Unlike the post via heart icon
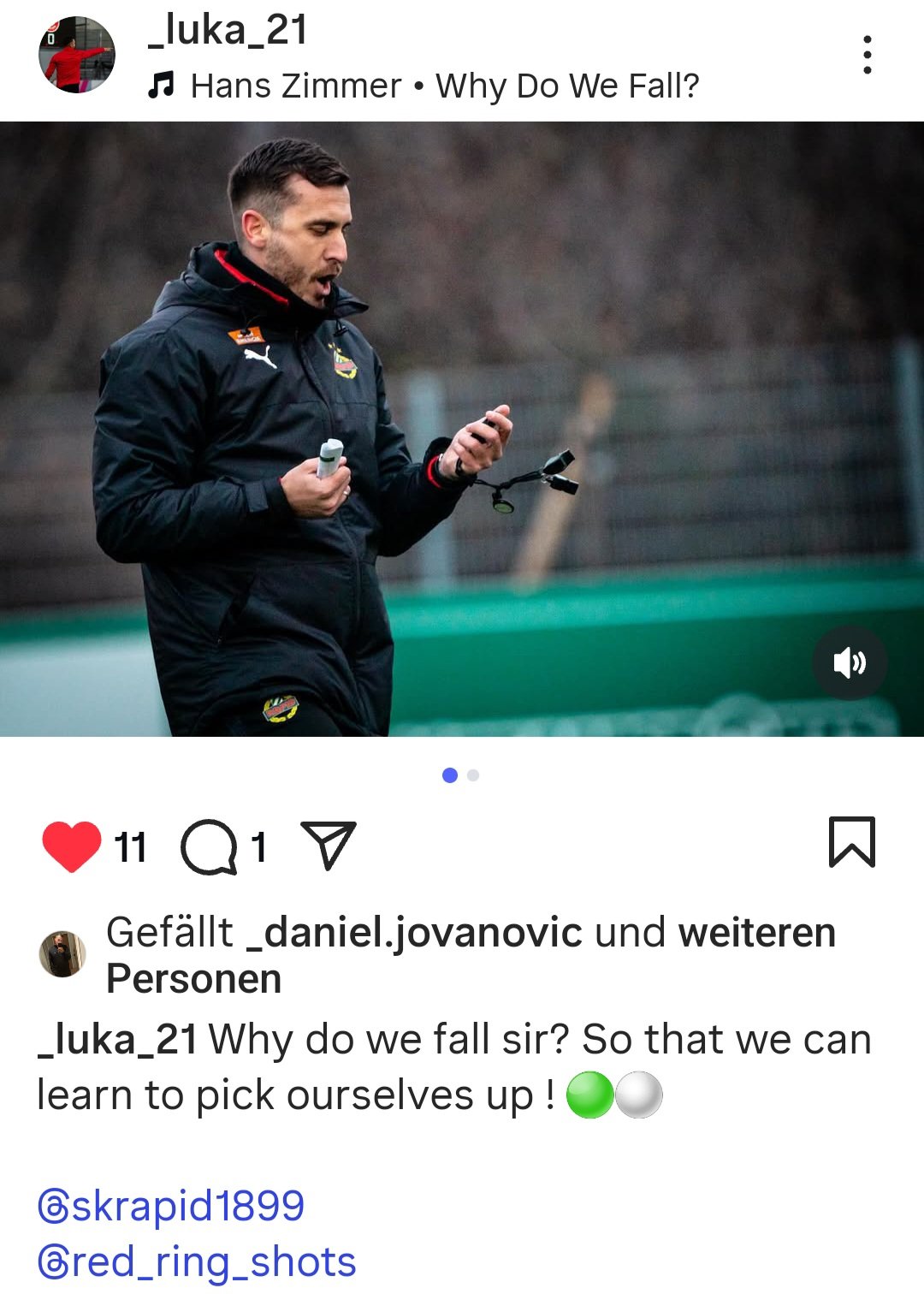924x1294 pixels. point(72,846)
